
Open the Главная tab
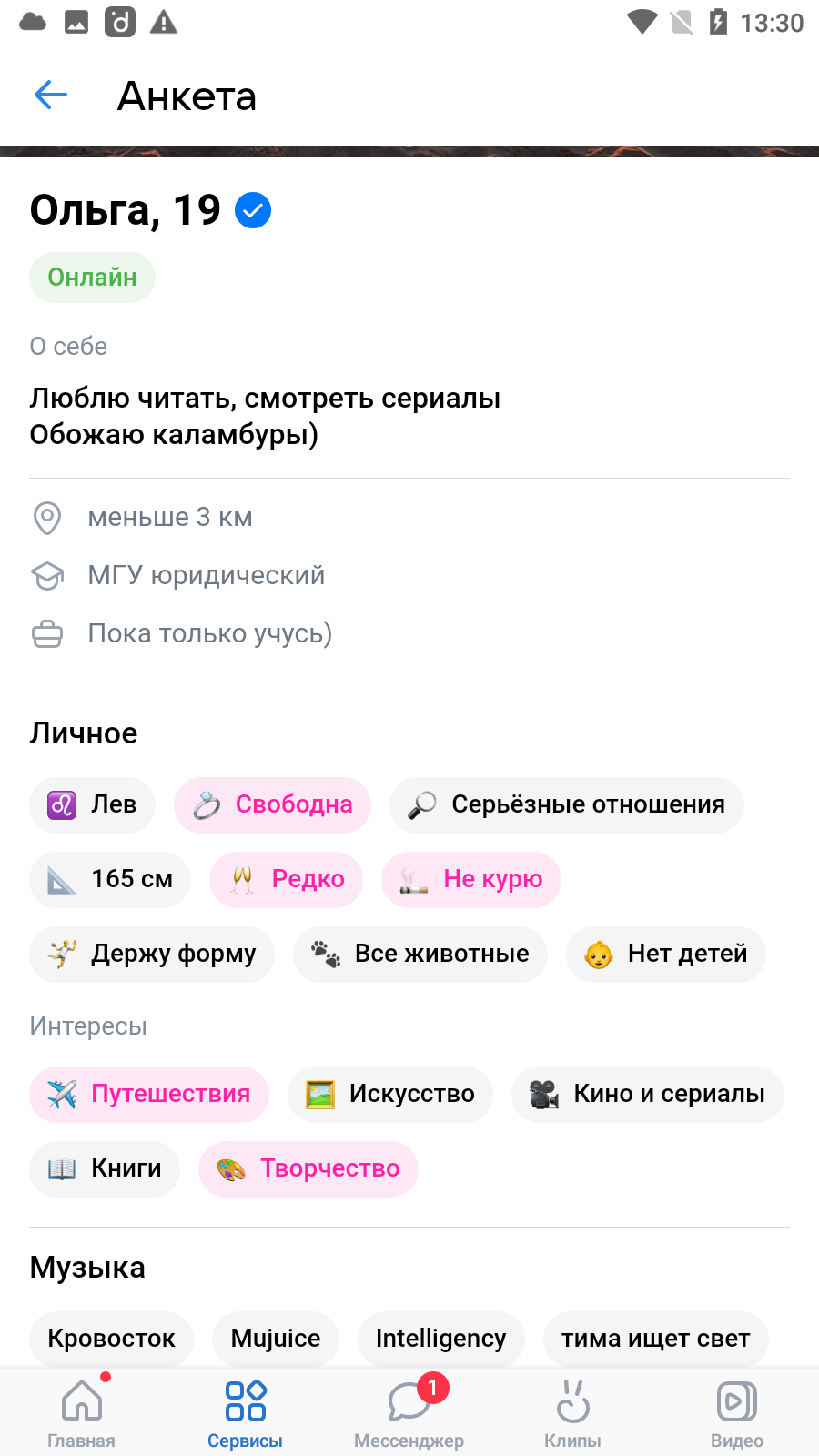click(82, 1412)
